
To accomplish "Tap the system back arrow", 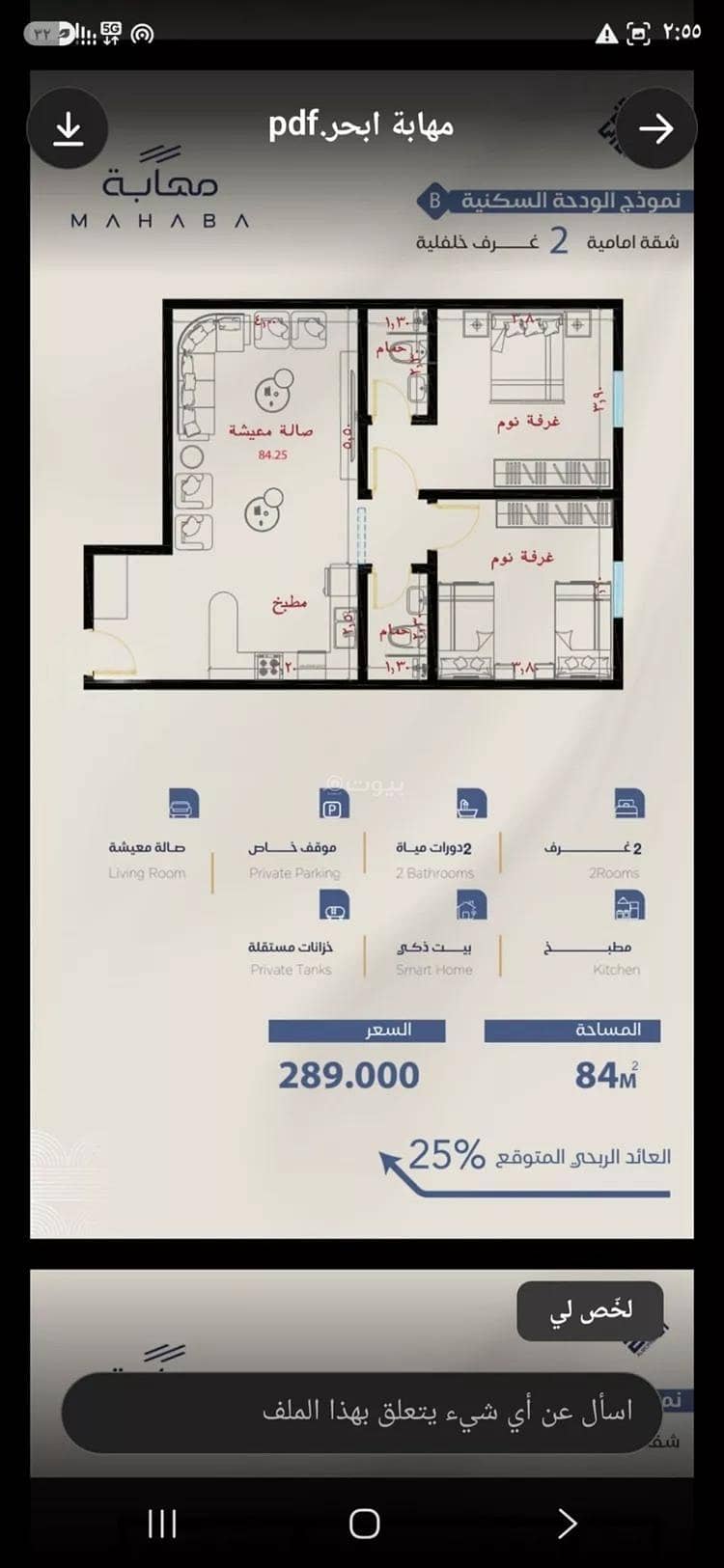I will [567, 1524].
